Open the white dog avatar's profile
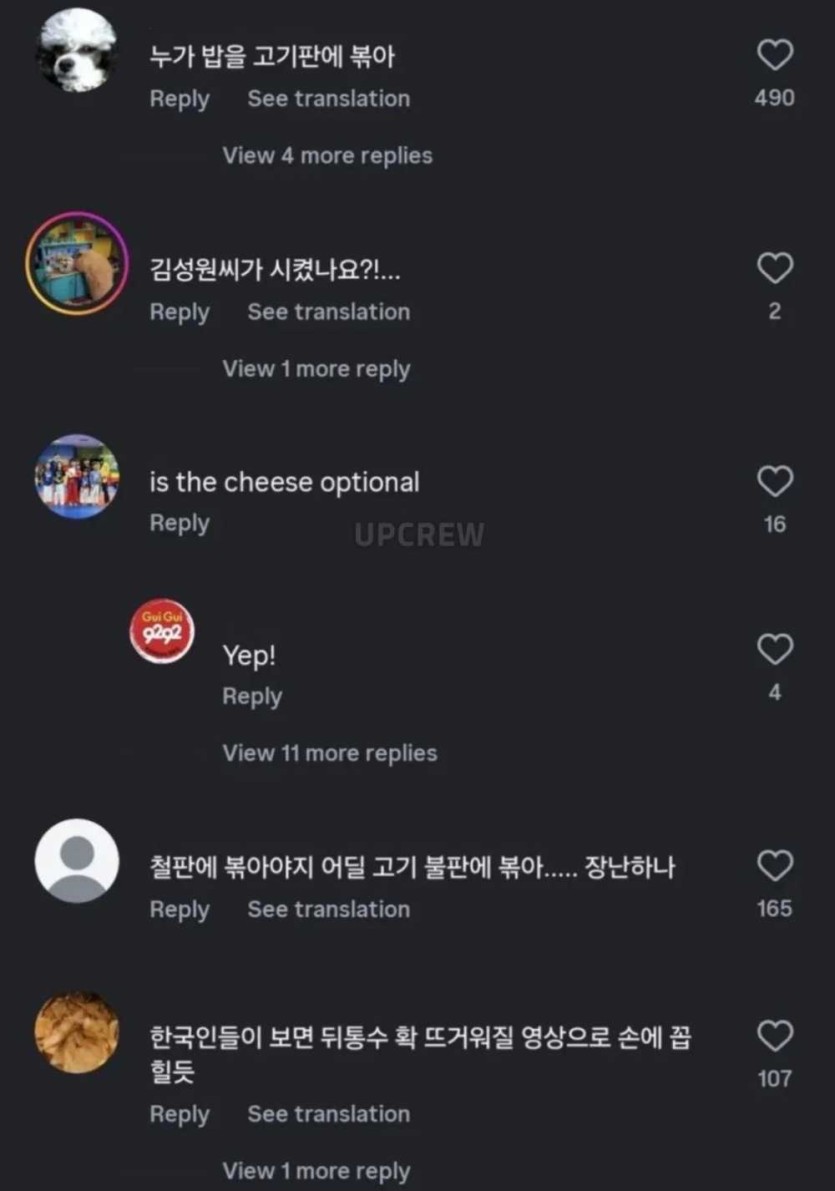835x1191 pixels. [x=77, y=50]
